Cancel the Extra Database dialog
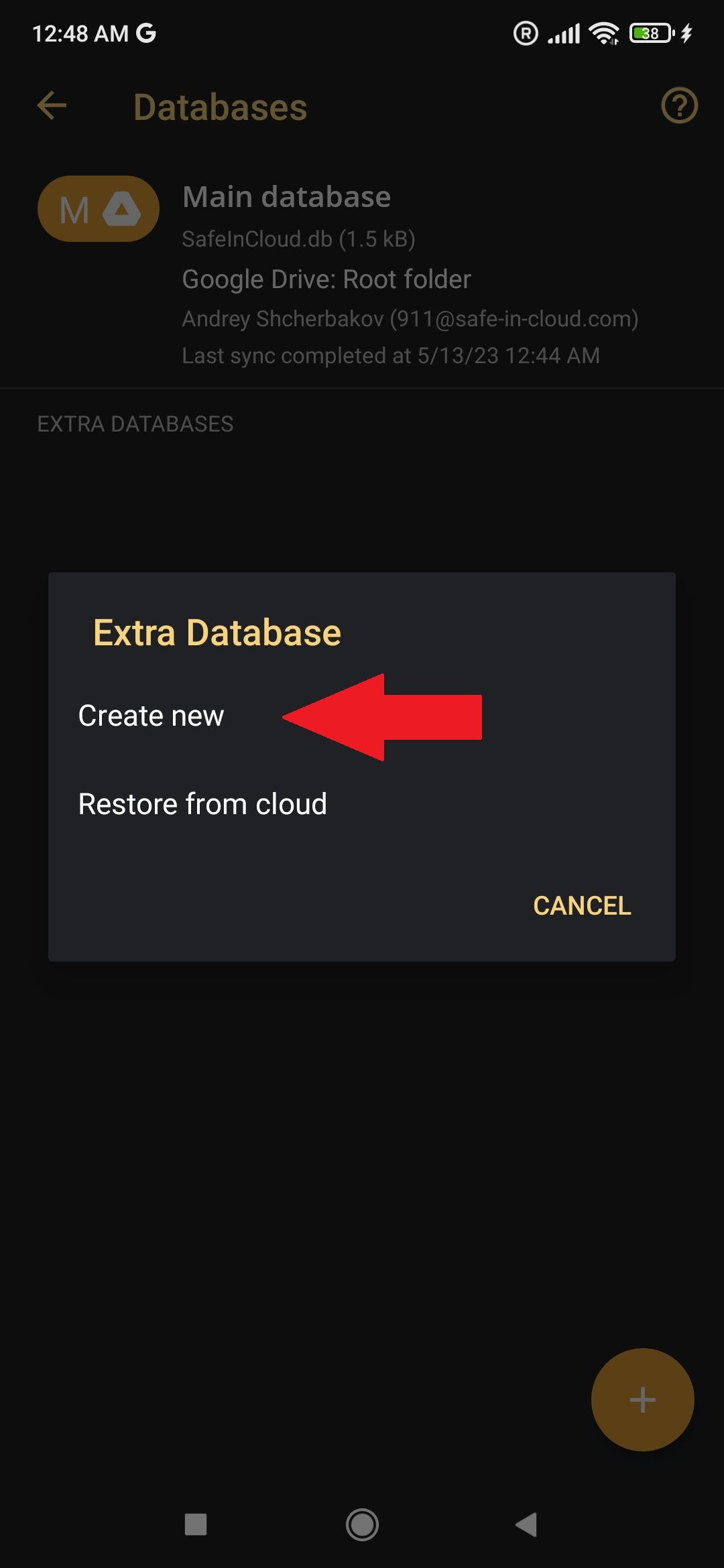 [581, 906]
